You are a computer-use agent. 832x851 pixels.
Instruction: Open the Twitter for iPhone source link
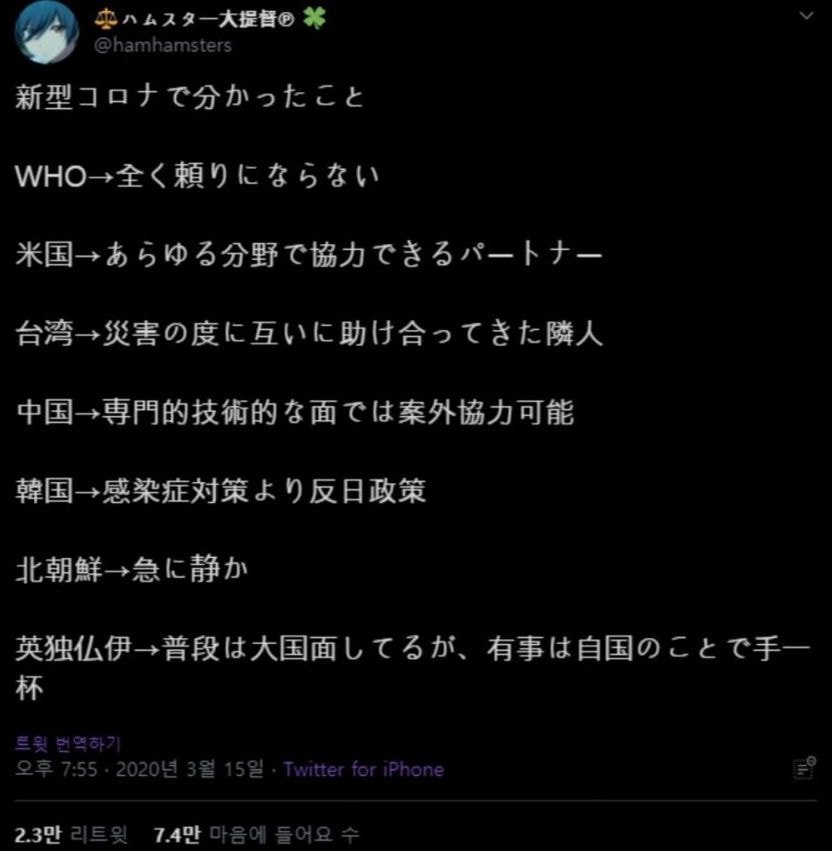point(363,769)
